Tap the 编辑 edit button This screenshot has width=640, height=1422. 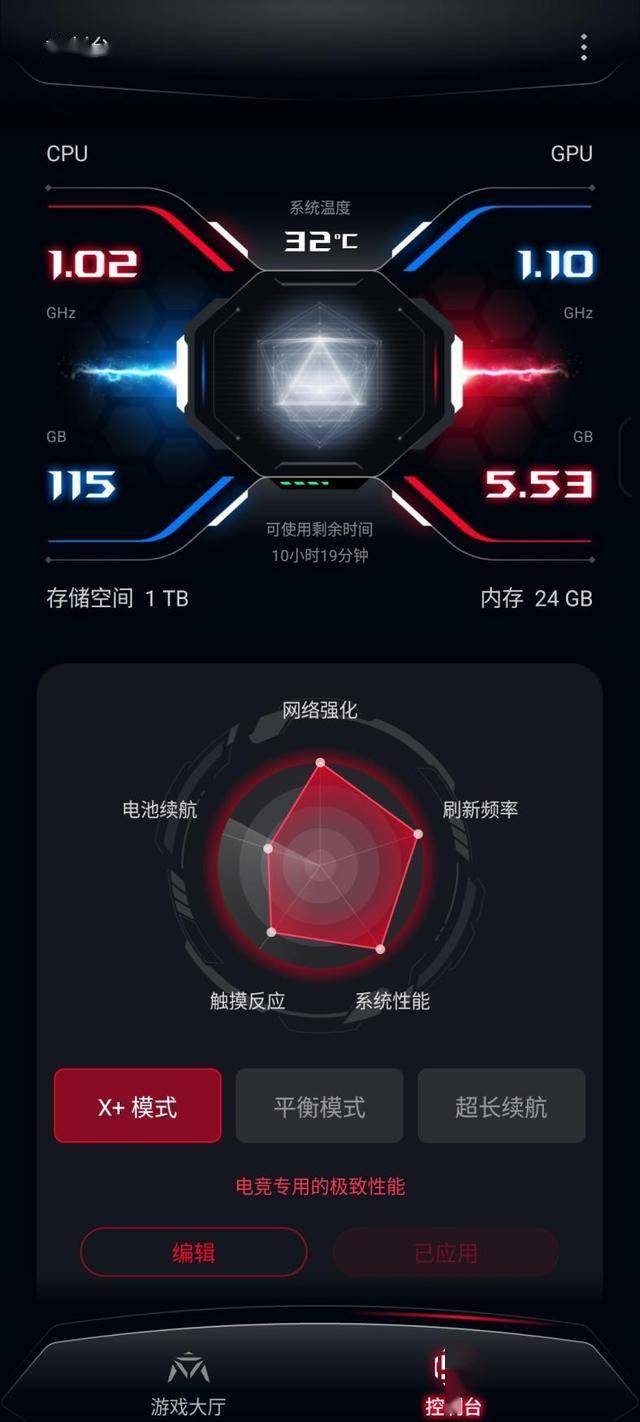tap(193, 1252)
